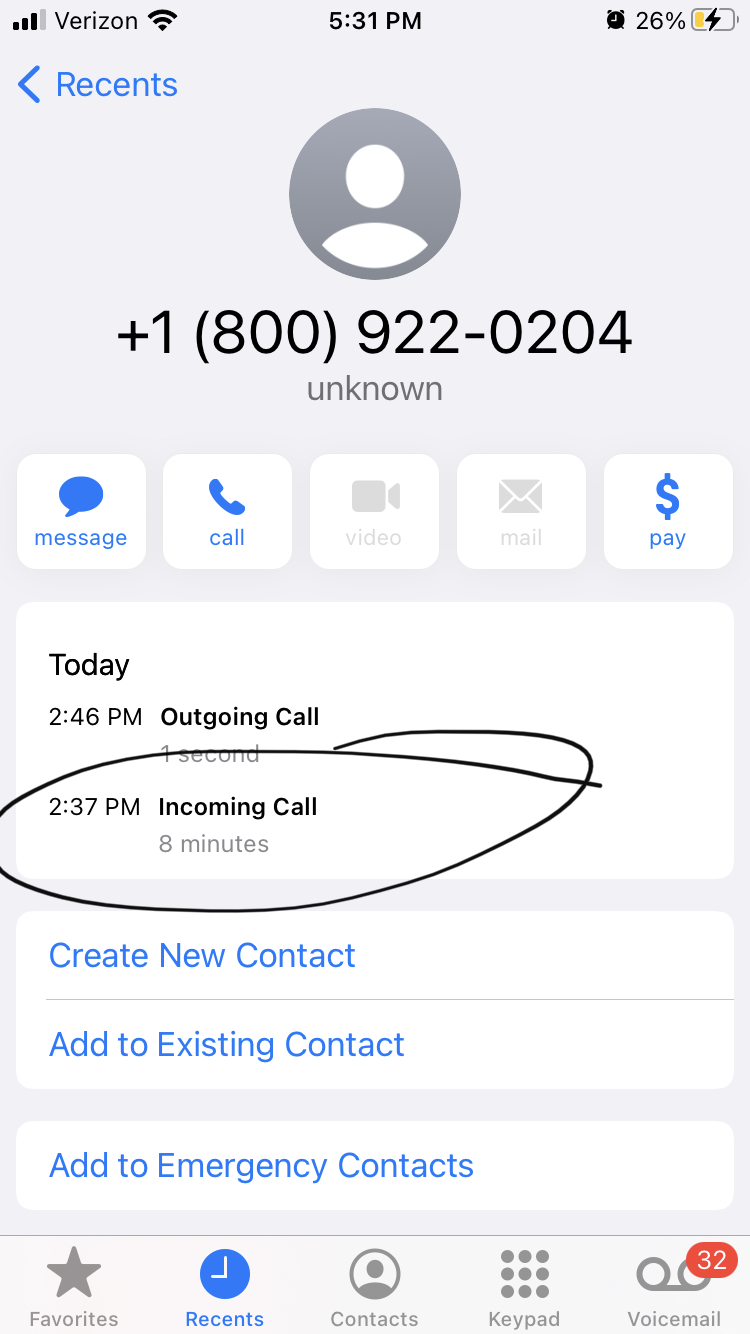
Task: Send a message to this number
Action: click(x=81, y=512)
